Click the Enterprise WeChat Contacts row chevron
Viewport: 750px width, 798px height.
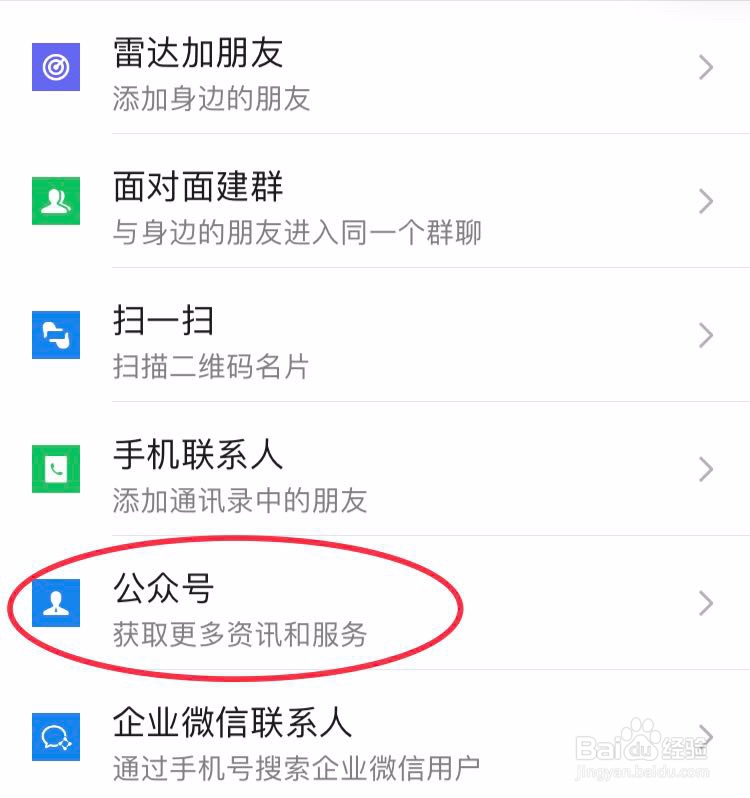coord(704,737)
